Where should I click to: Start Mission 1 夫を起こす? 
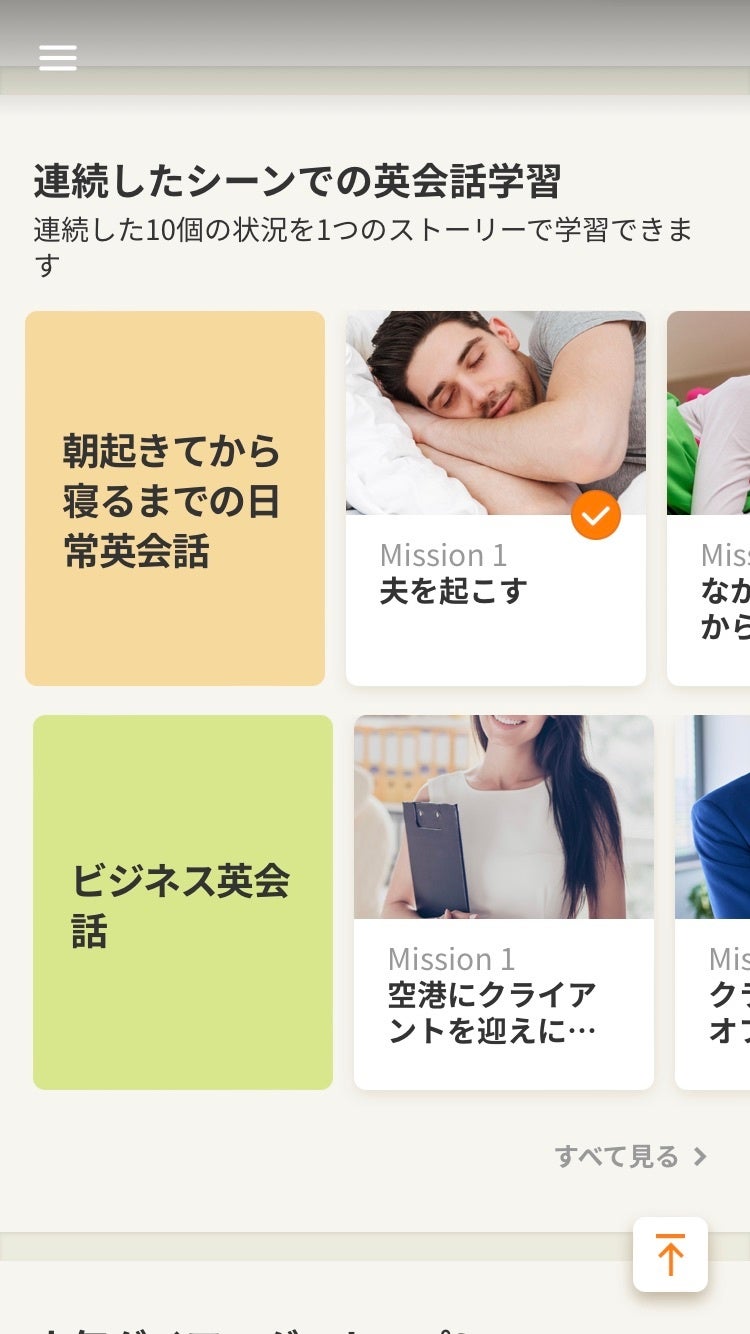point(495,498)
